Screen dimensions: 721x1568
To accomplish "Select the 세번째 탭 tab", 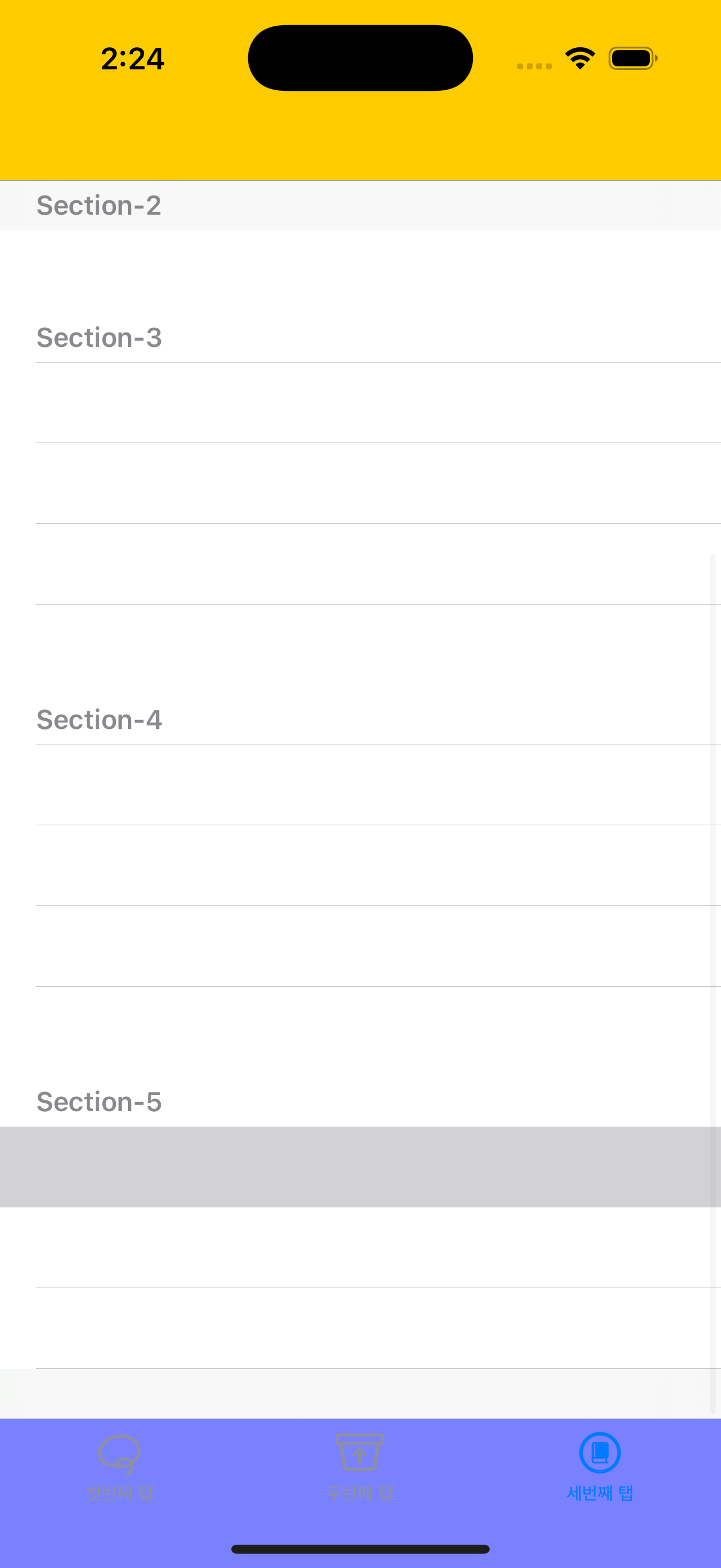I will pos(600,1467).
